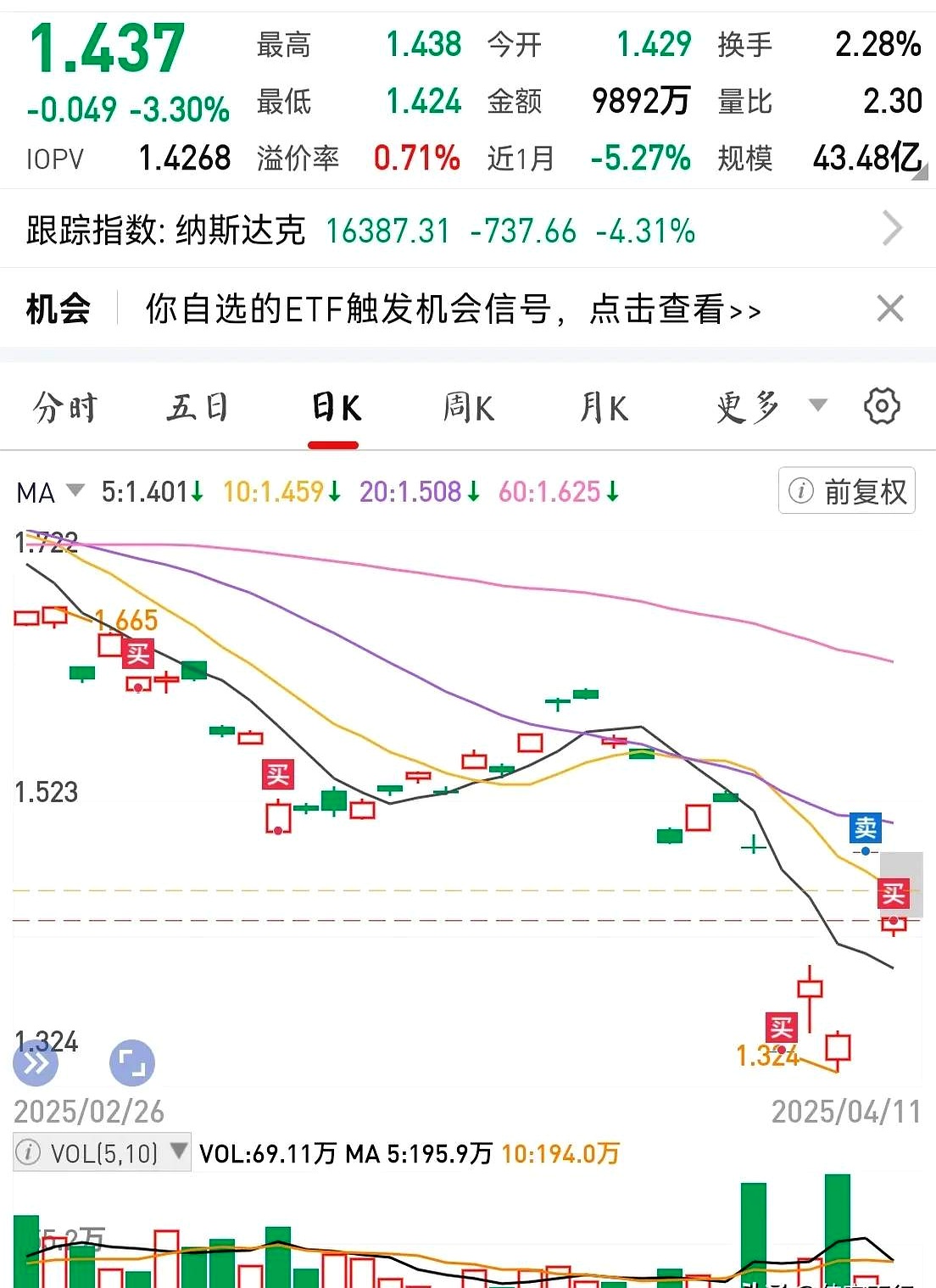Select the 五日 tab

[198, 406]
